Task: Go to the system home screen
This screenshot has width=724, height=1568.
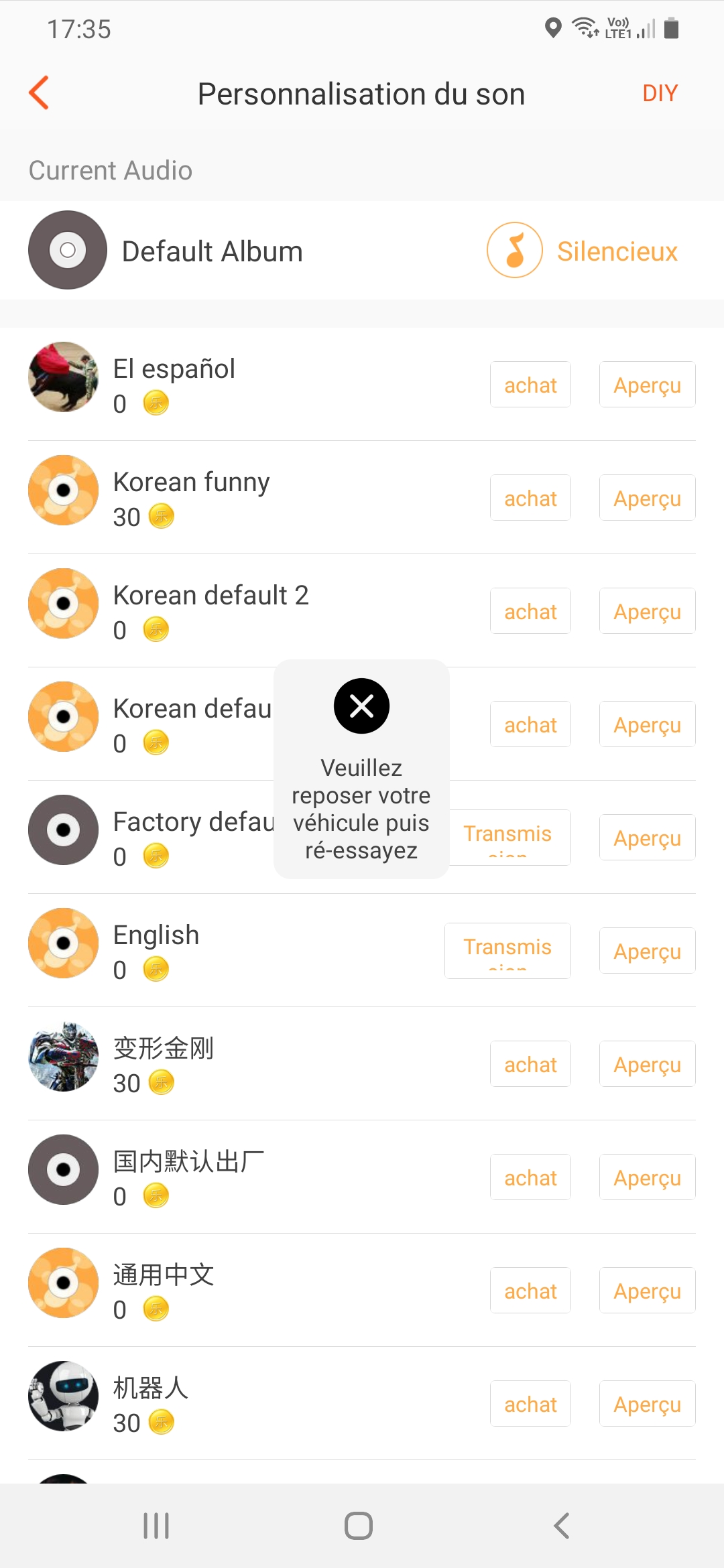Action: (x=359, y=1526)
